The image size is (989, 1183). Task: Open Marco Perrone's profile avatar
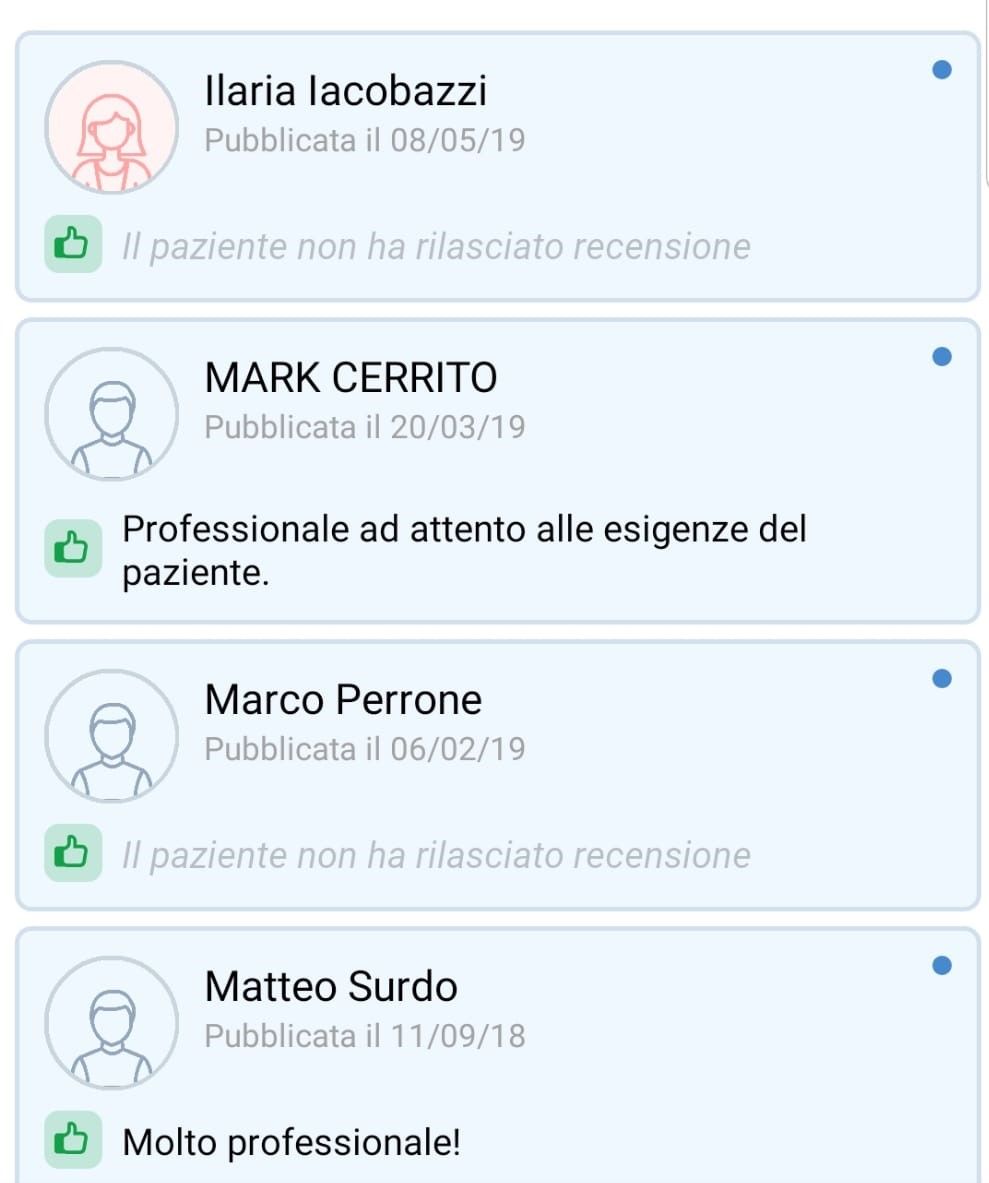(x=111, y=736)
